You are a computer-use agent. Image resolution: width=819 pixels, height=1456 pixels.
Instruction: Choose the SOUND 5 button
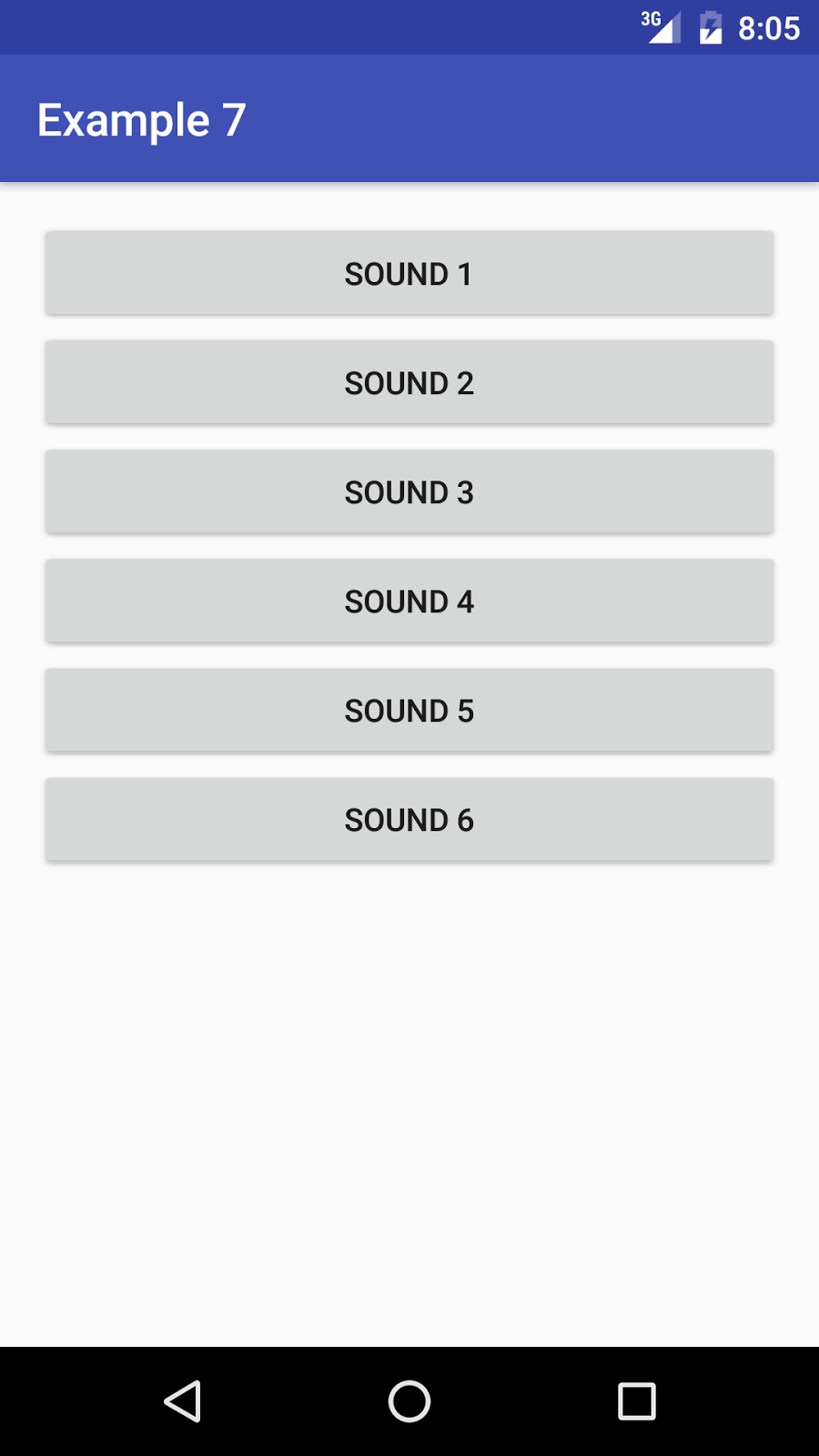click(409, 710)
